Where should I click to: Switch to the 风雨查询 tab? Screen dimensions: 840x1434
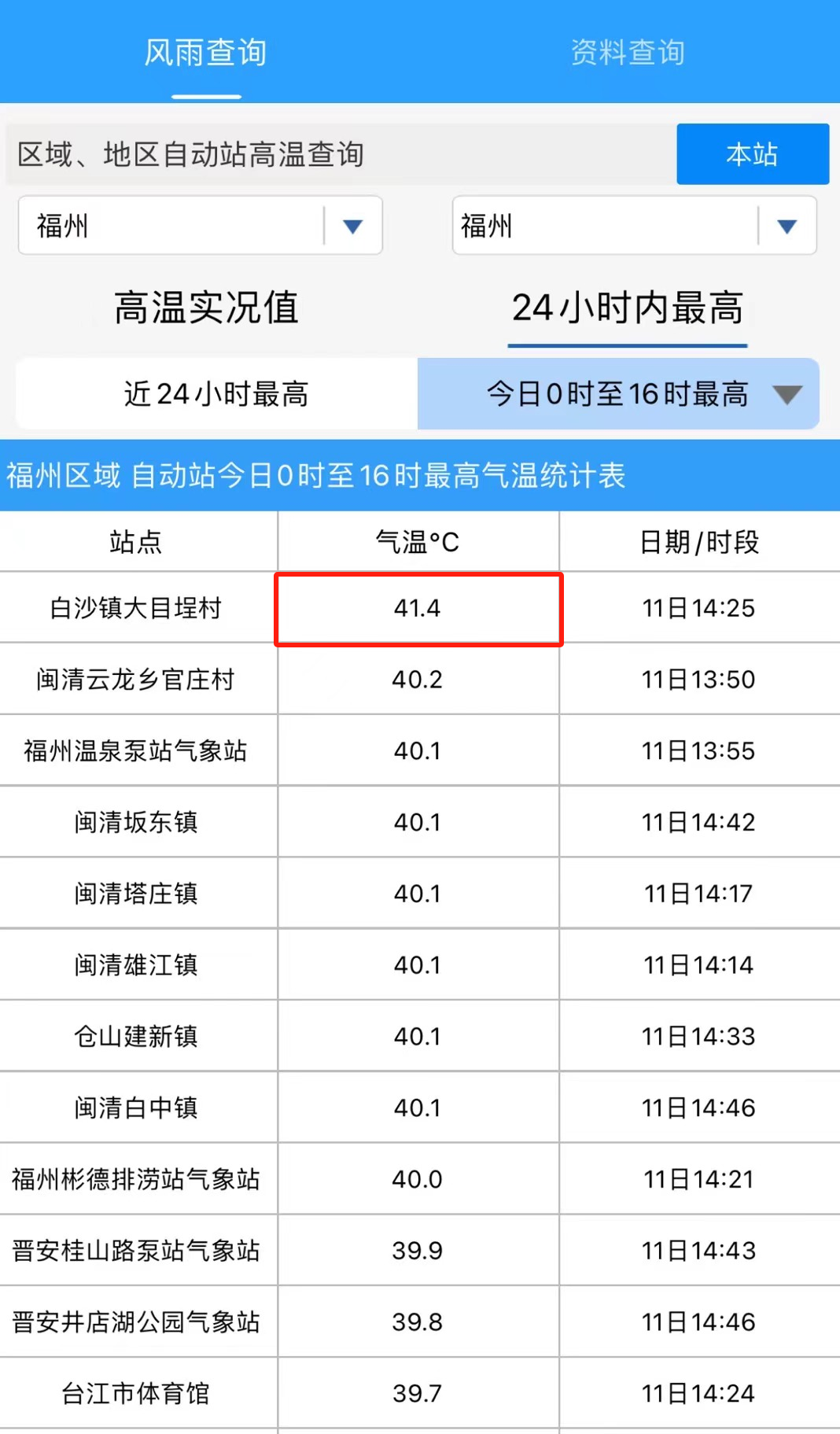coord(206,53)
